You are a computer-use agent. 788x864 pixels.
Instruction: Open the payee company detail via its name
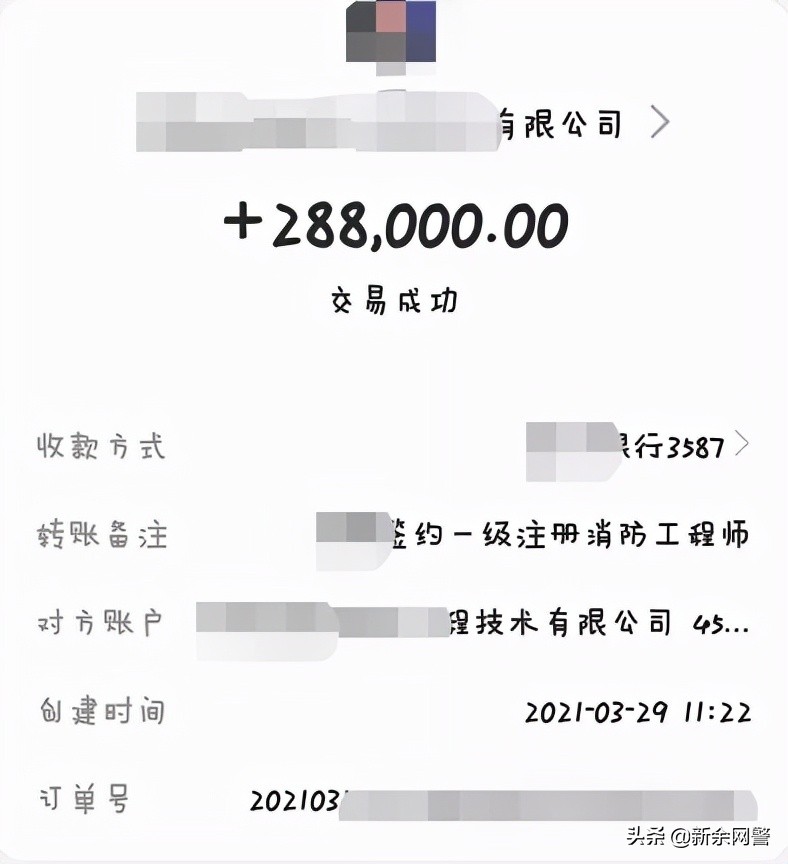point(558,122)
